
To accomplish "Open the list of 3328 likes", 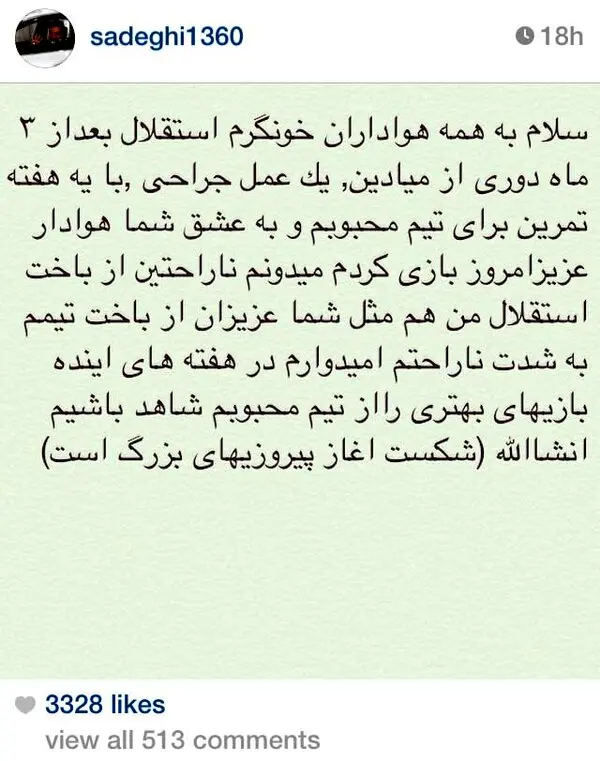I will coord(105,704).
